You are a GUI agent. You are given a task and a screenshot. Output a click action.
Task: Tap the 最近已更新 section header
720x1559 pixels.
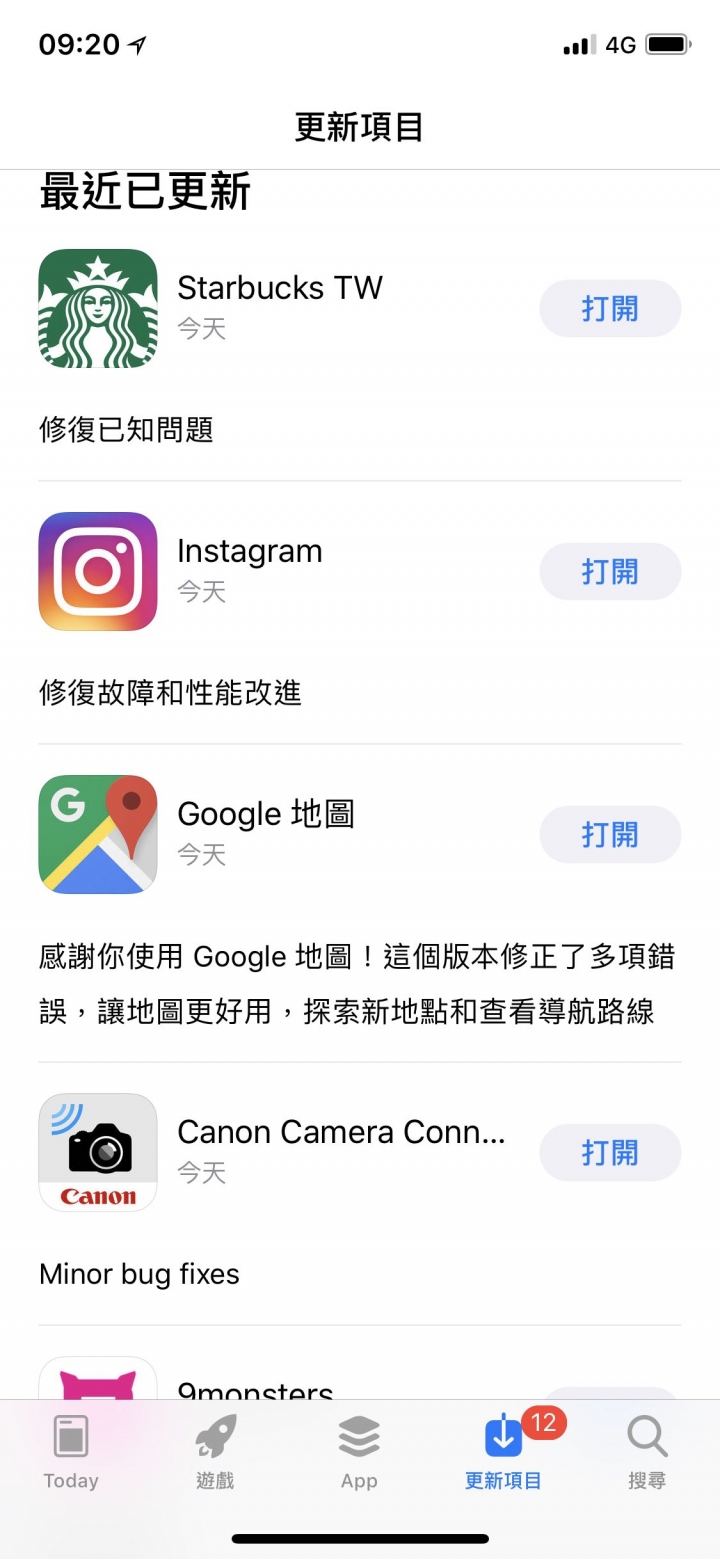(144, 192)
